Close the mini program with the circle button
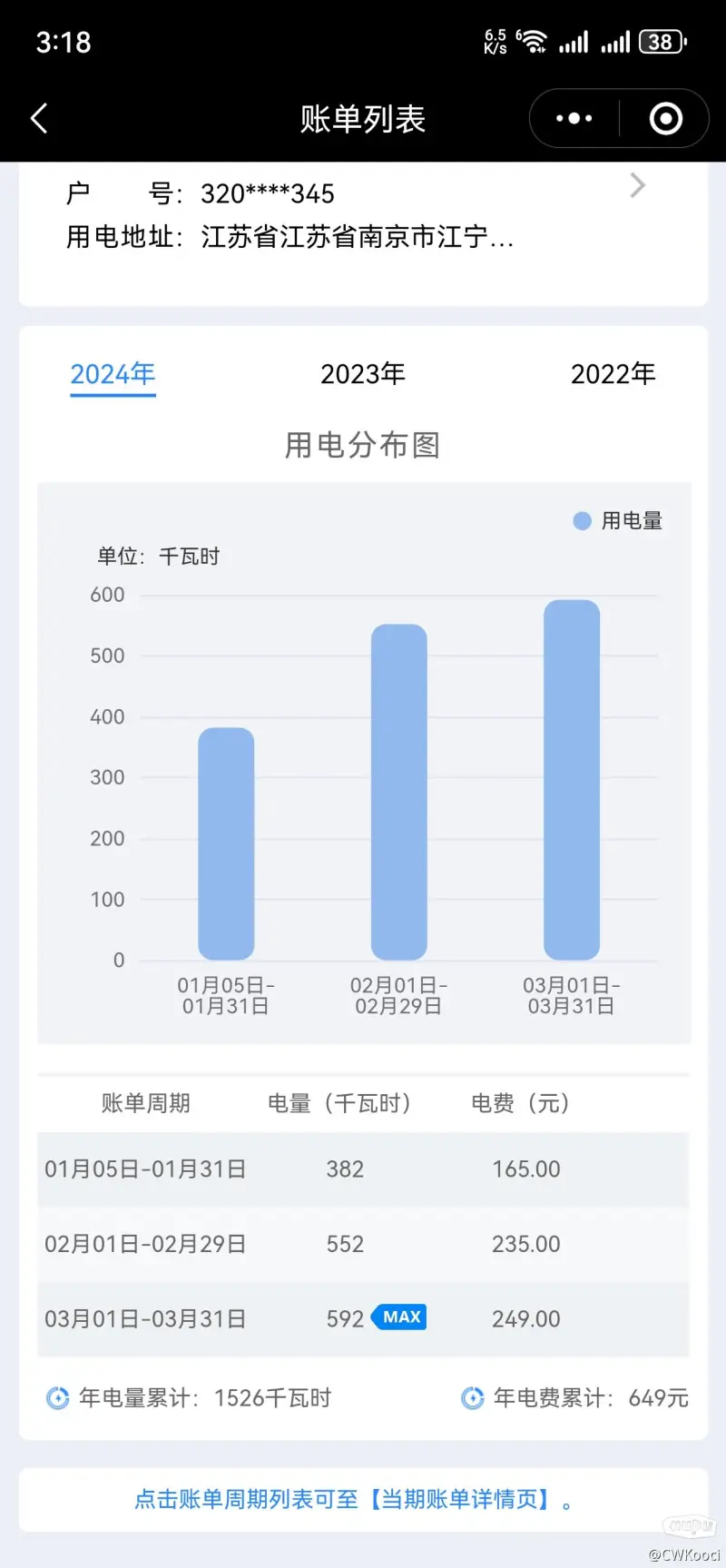This screenshot has height=1568, width=726. (x=666, y=118)
